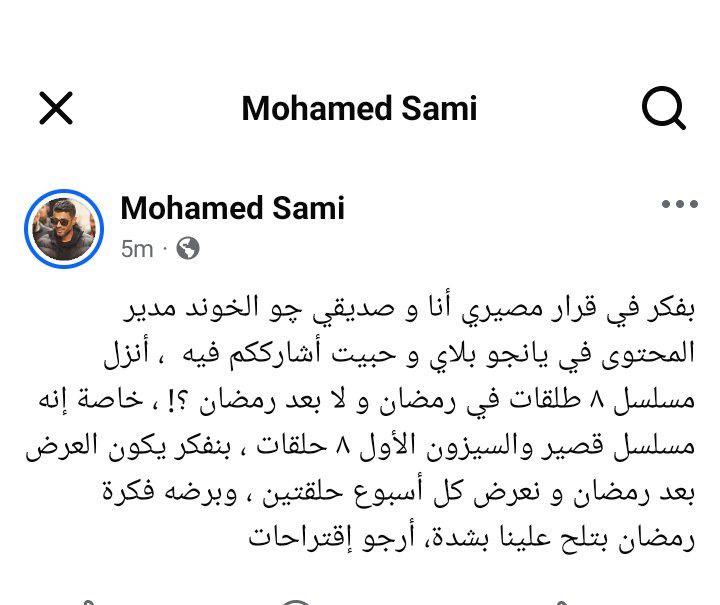Open Mohamed Sami's name link on the post
720x605 pixels.
[x=232, y=208]
